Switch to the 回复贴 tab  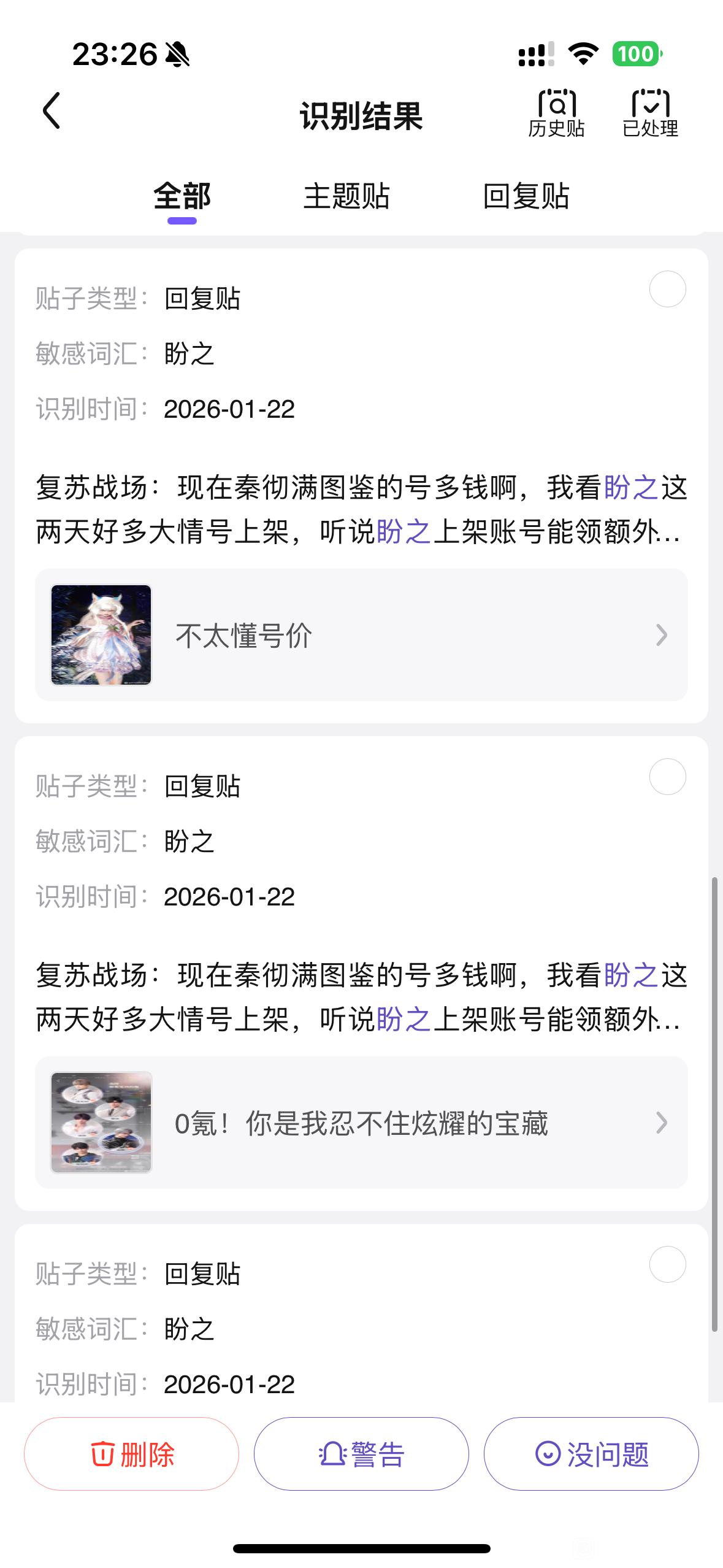pos(526,197)
